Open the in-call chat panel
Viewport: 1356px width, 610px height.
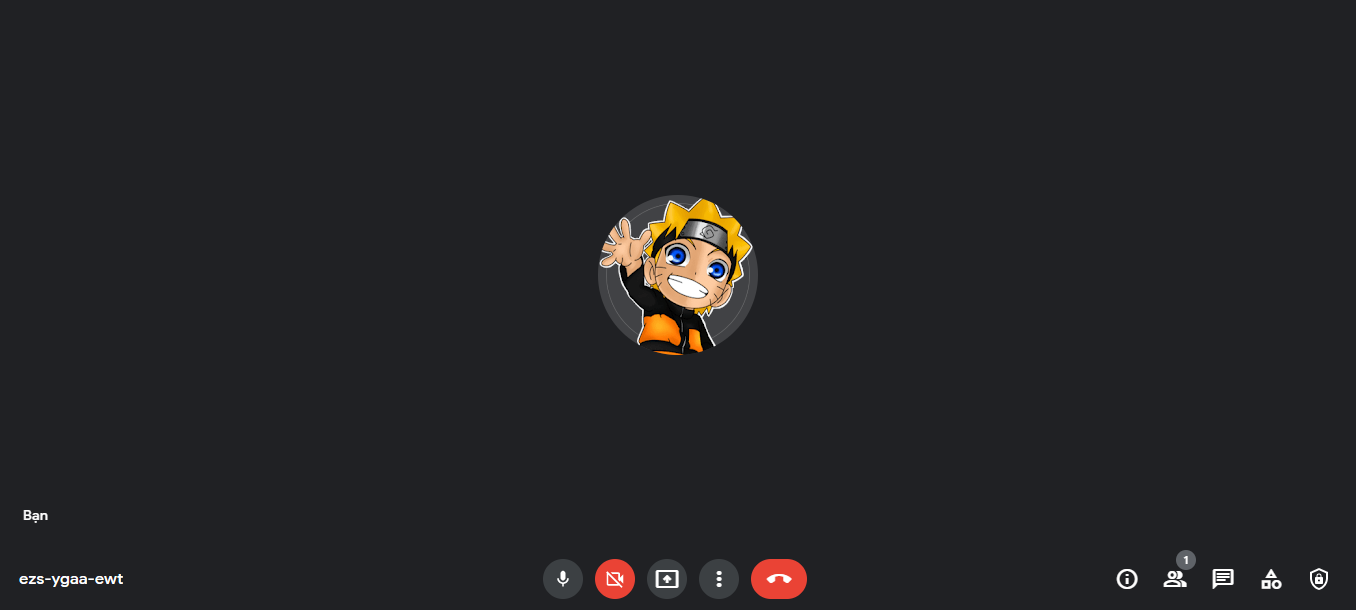click(x=1223, y=579)
